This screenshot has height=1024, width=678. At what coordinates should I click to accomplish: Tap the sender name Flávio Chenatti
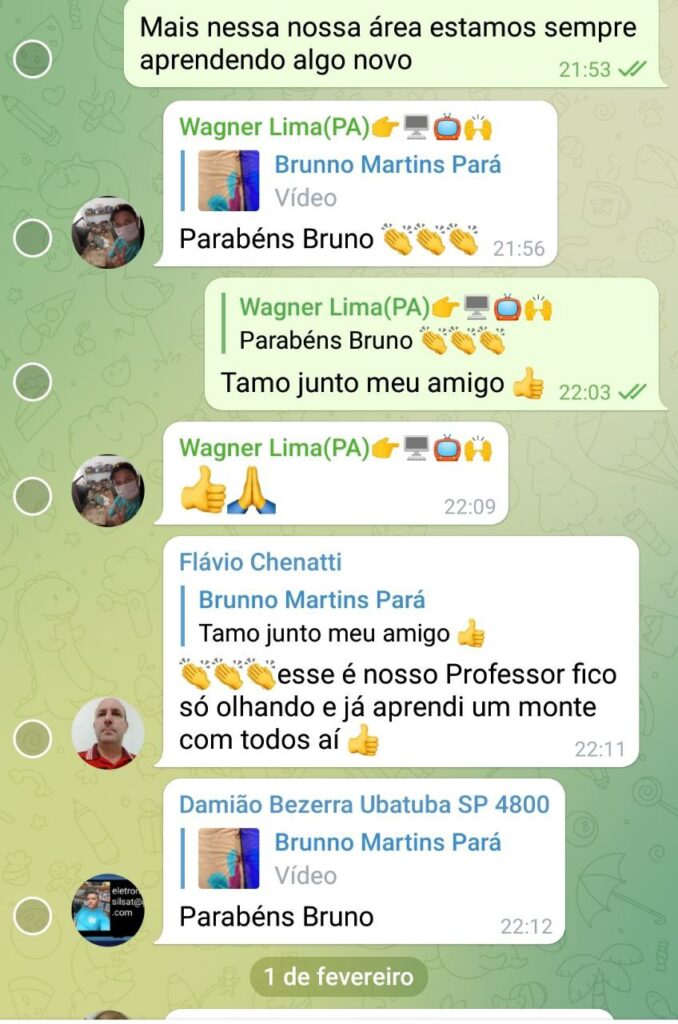tap(260, 562)
